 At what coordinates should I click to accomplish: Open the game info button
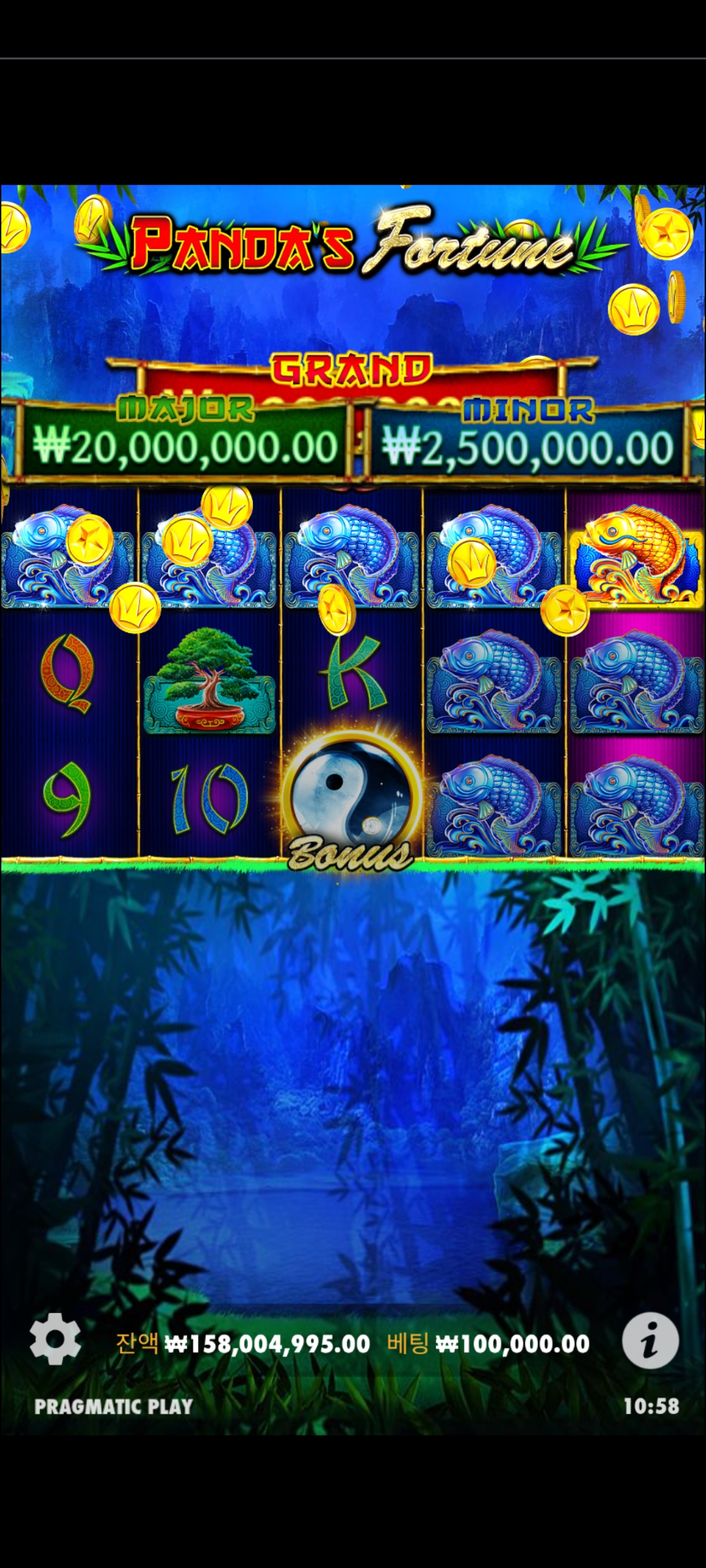pos(650,1340)
